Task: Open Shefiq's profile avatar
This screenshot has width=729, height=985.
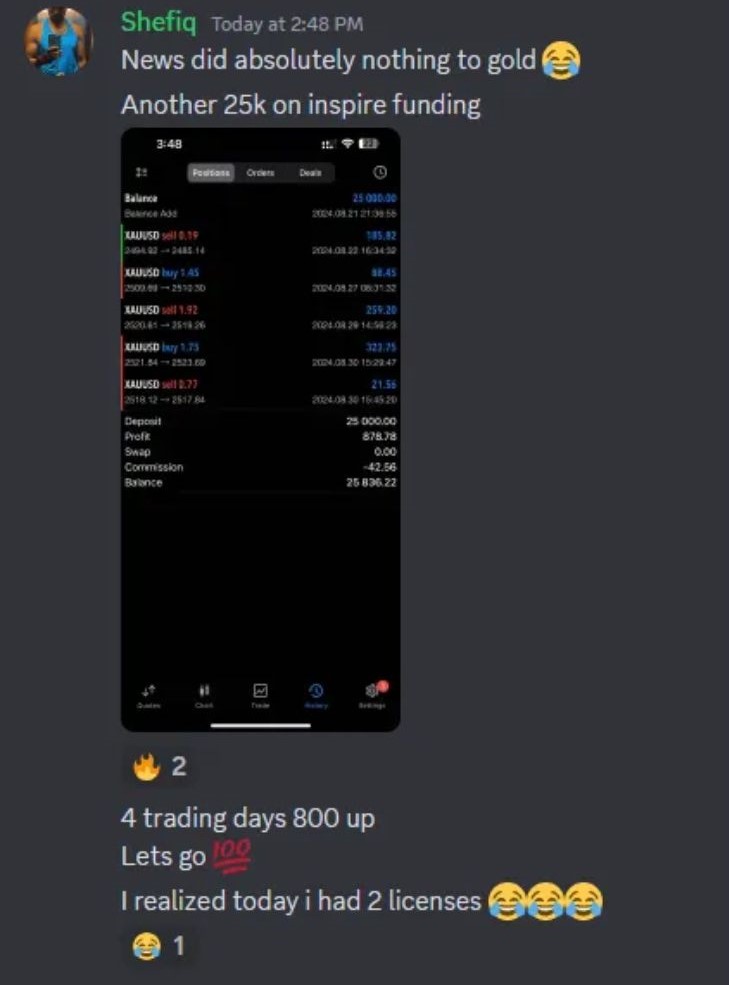Action: (60, 40)
